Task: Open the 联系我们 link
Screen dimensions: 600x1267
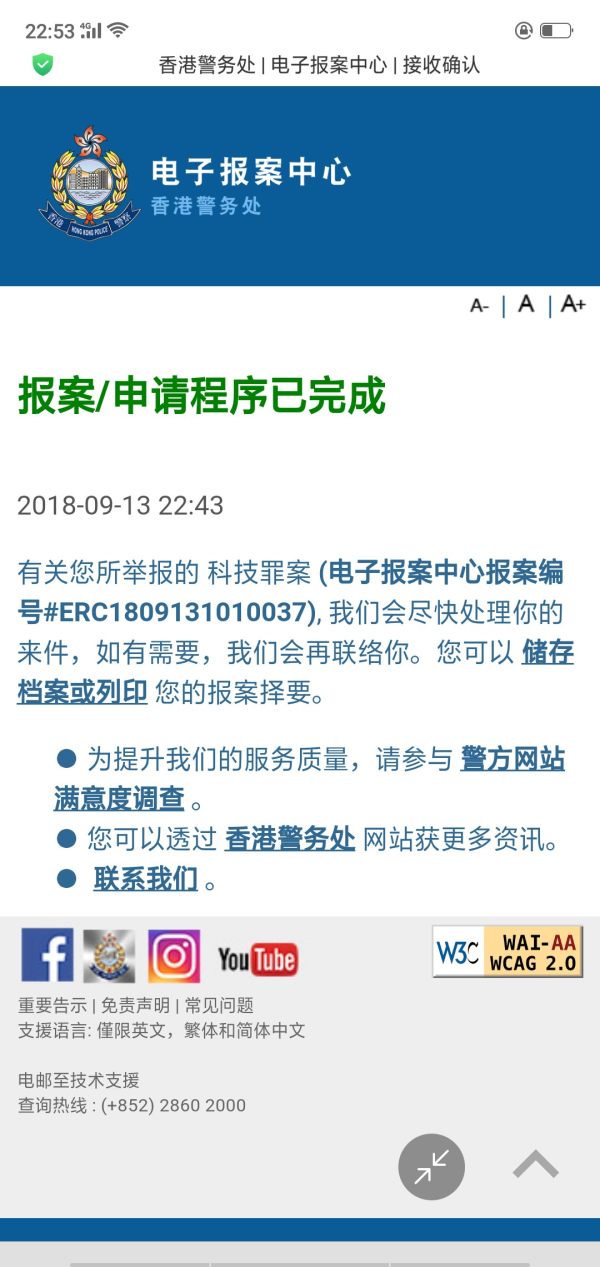Action: pyautogui.click(x=145, y=880)
